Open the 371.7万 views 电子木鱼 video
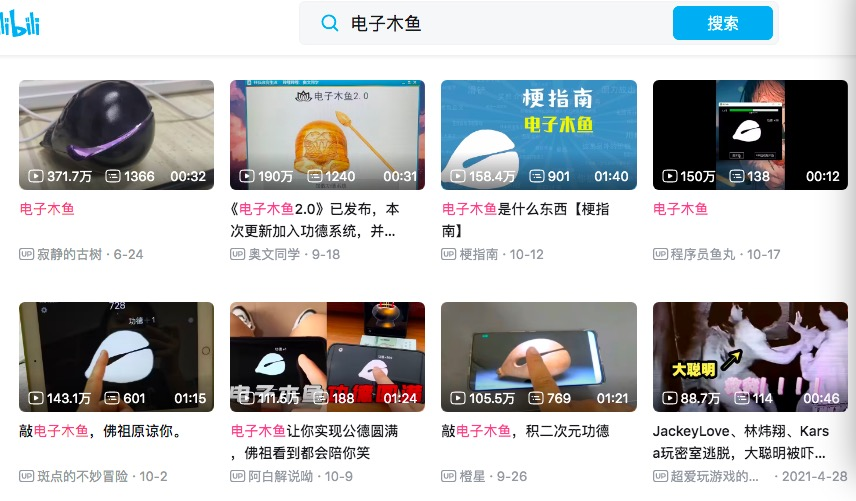Image resolution: width=856 pixels, height=501 pixels. pyautogui.click(x=116, y=135)
